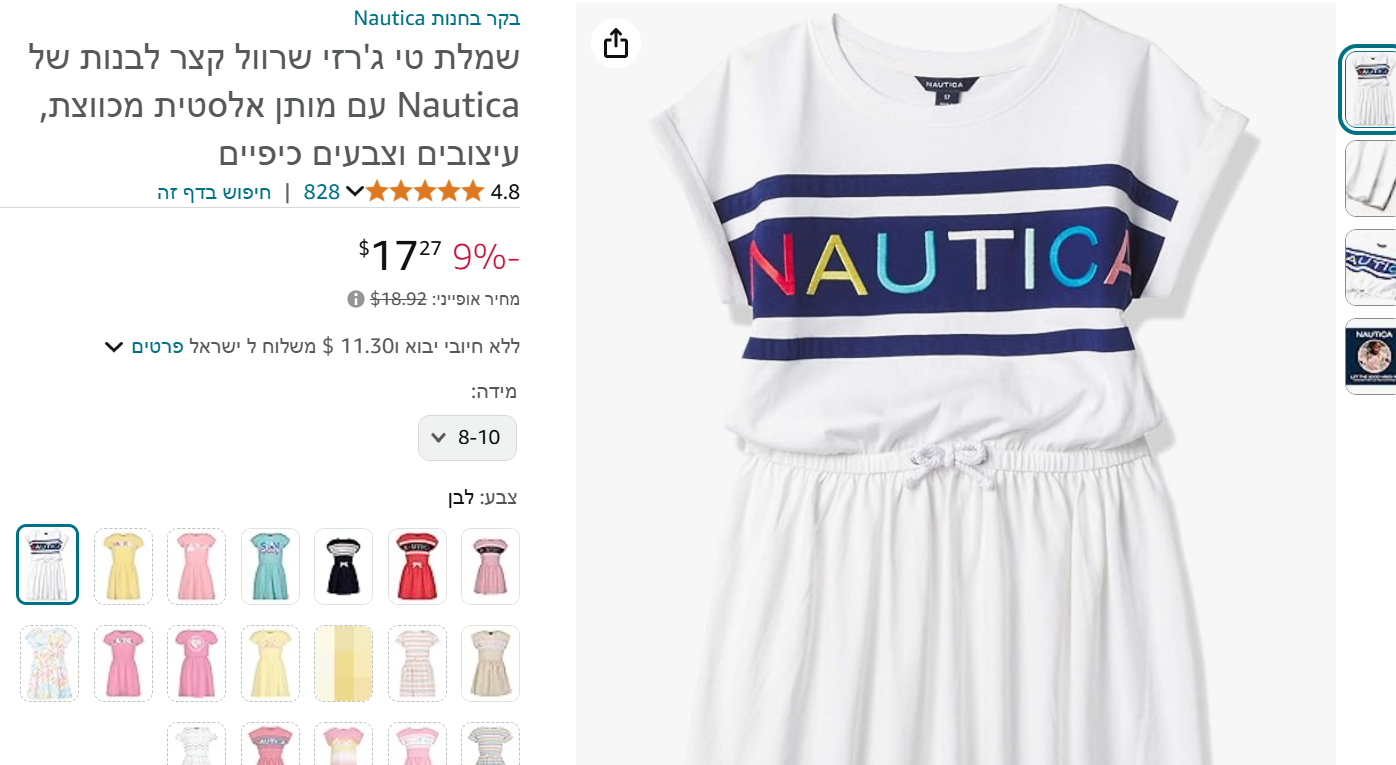Select the navy dress color

[x=343, y=566]
